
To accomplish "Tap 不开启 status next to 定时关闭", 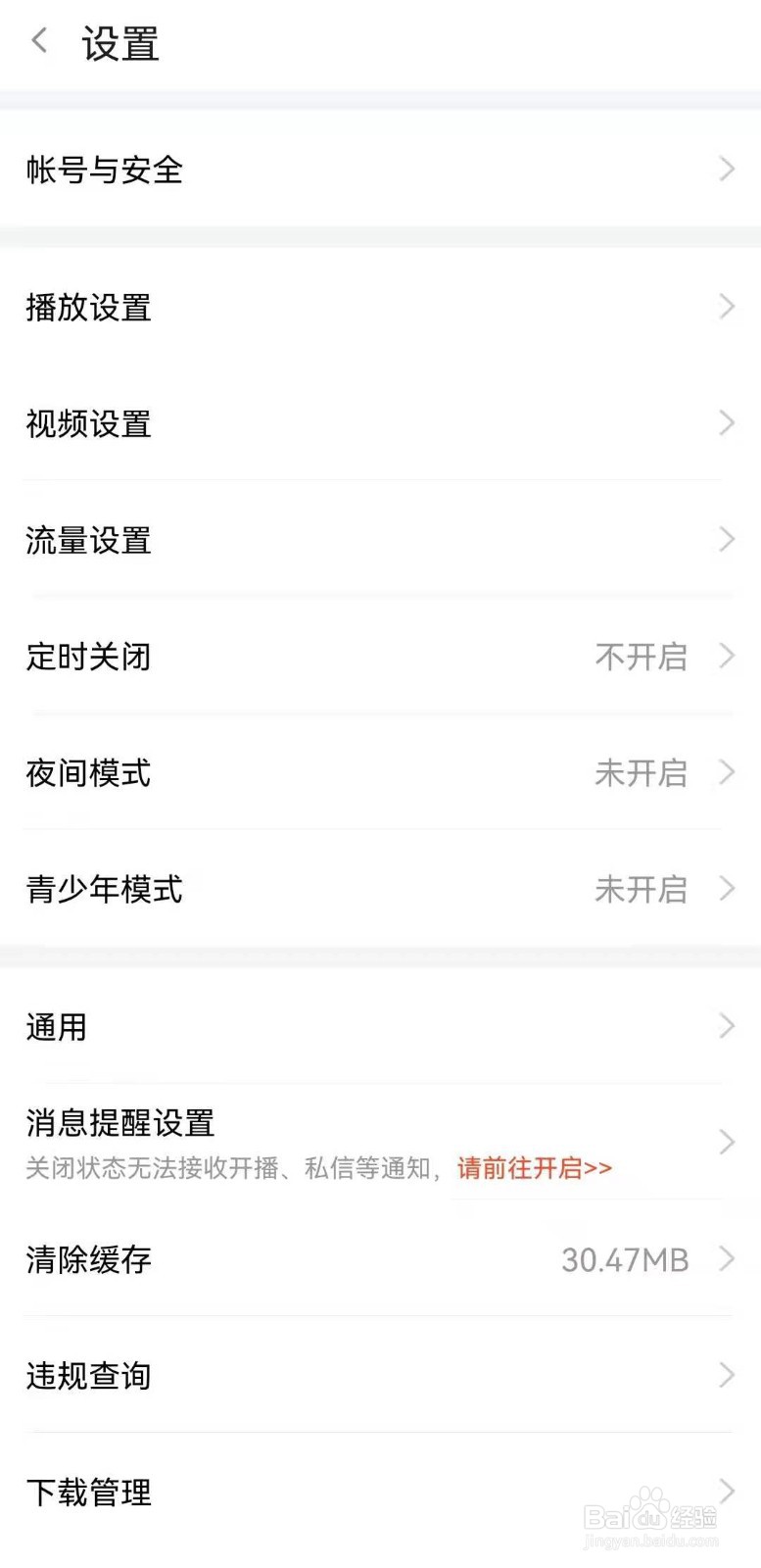I will point(641,657).
